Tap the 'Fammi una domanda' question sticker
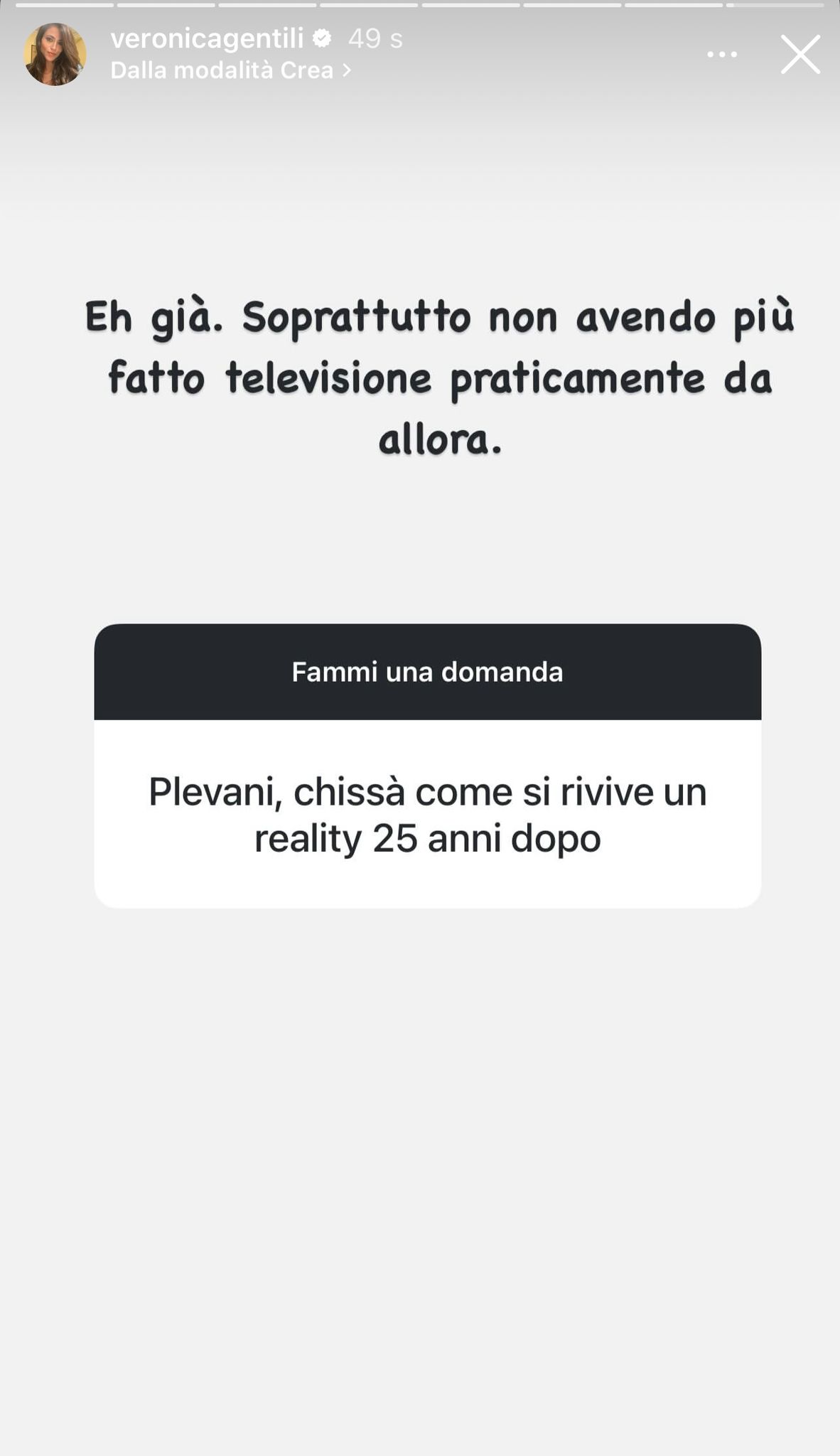This screenshot has width=840, height=1456. (427, 766)
